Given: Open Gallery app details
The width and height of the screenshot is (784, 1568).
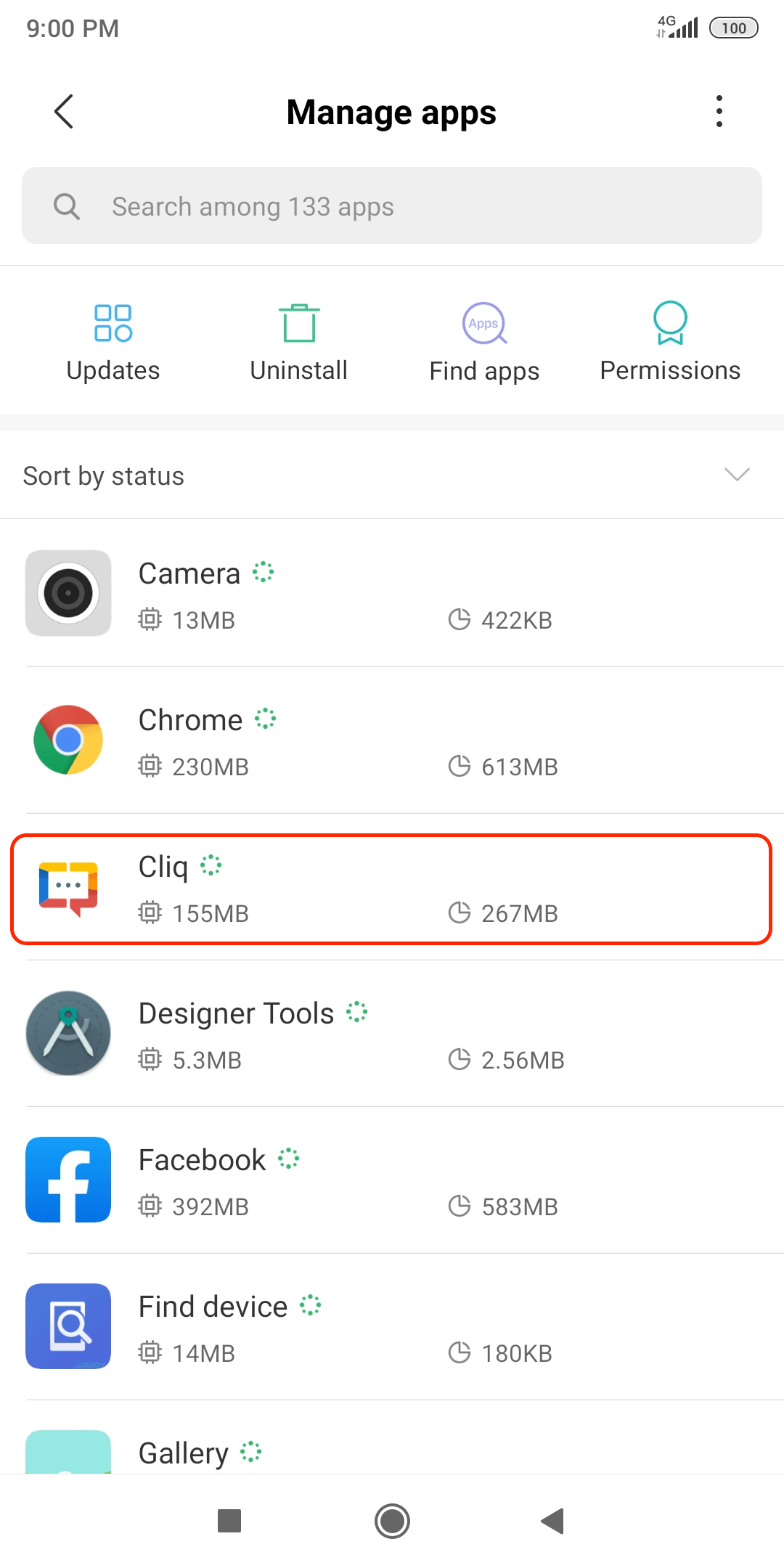Looking at the screenshot, I should point(392,1452).
